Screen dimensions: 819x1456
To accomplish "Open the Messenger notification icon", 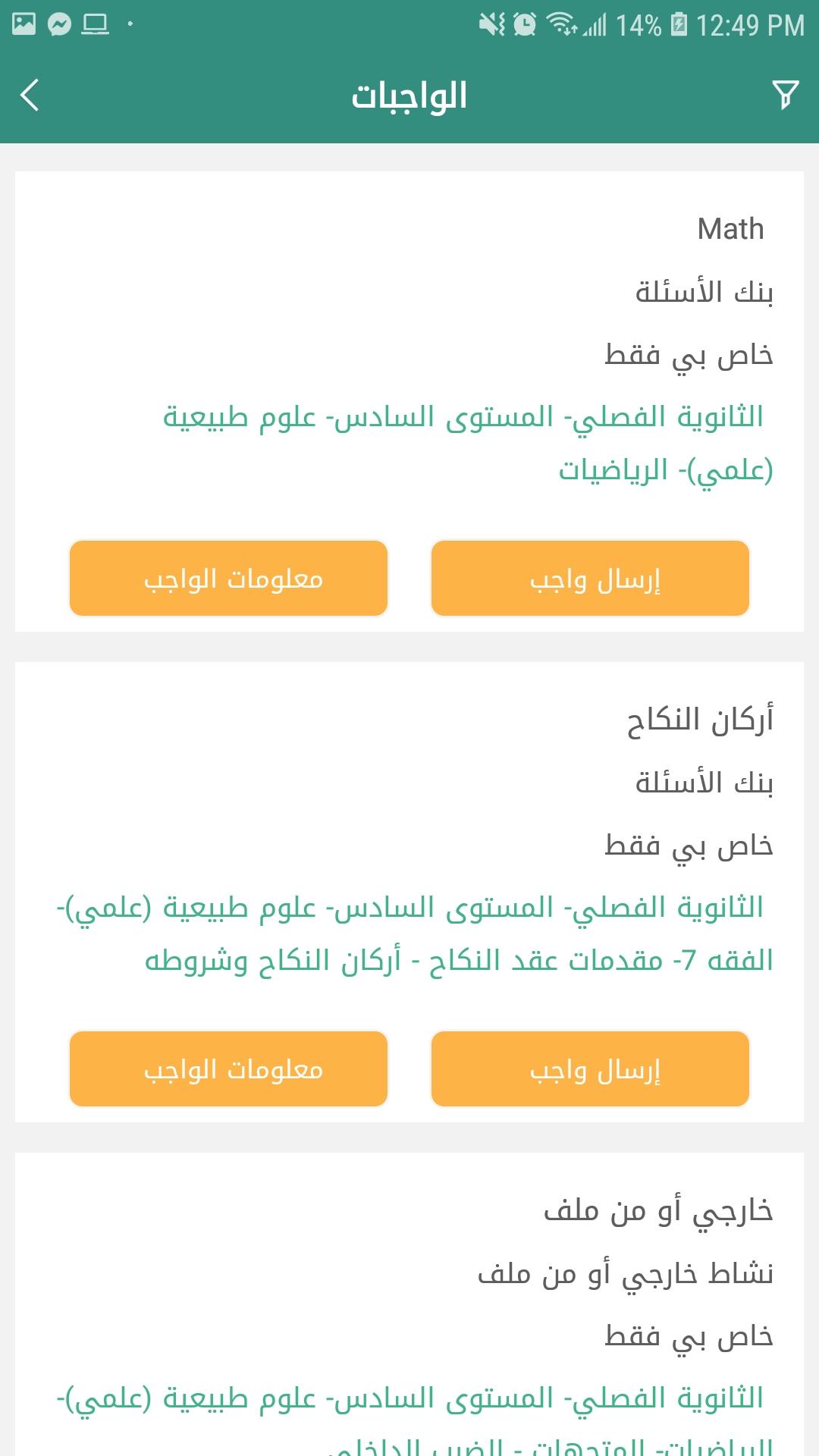I will (59, 23).
